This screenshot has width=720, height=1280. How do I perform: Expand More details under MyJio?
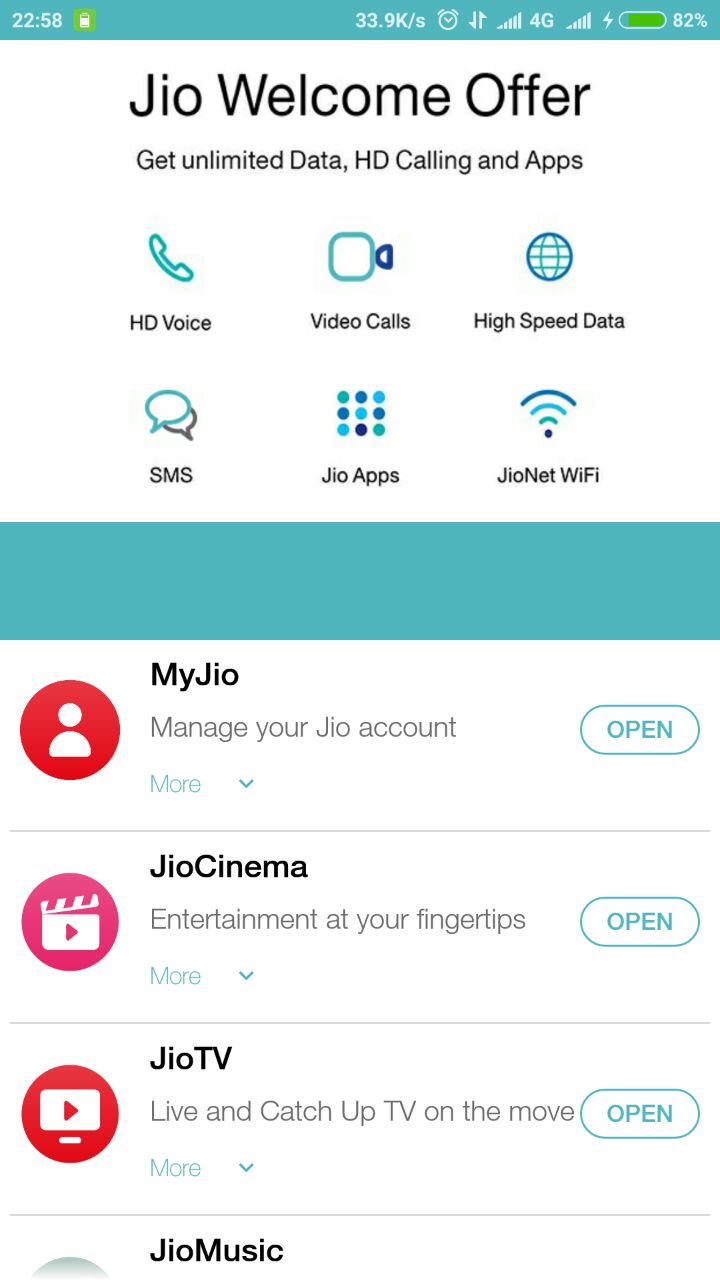click(202, 784)
